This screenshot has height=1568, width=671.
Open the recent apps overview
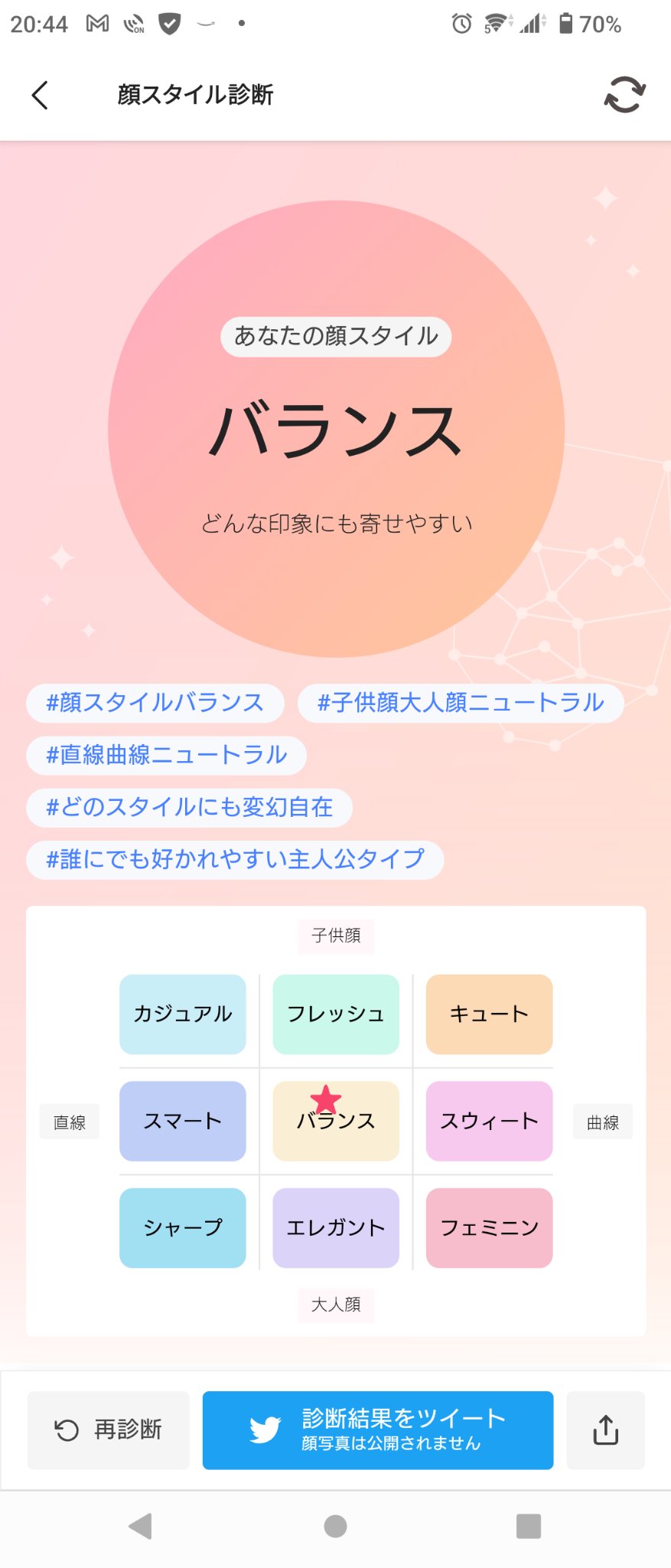pos(528,1526)
